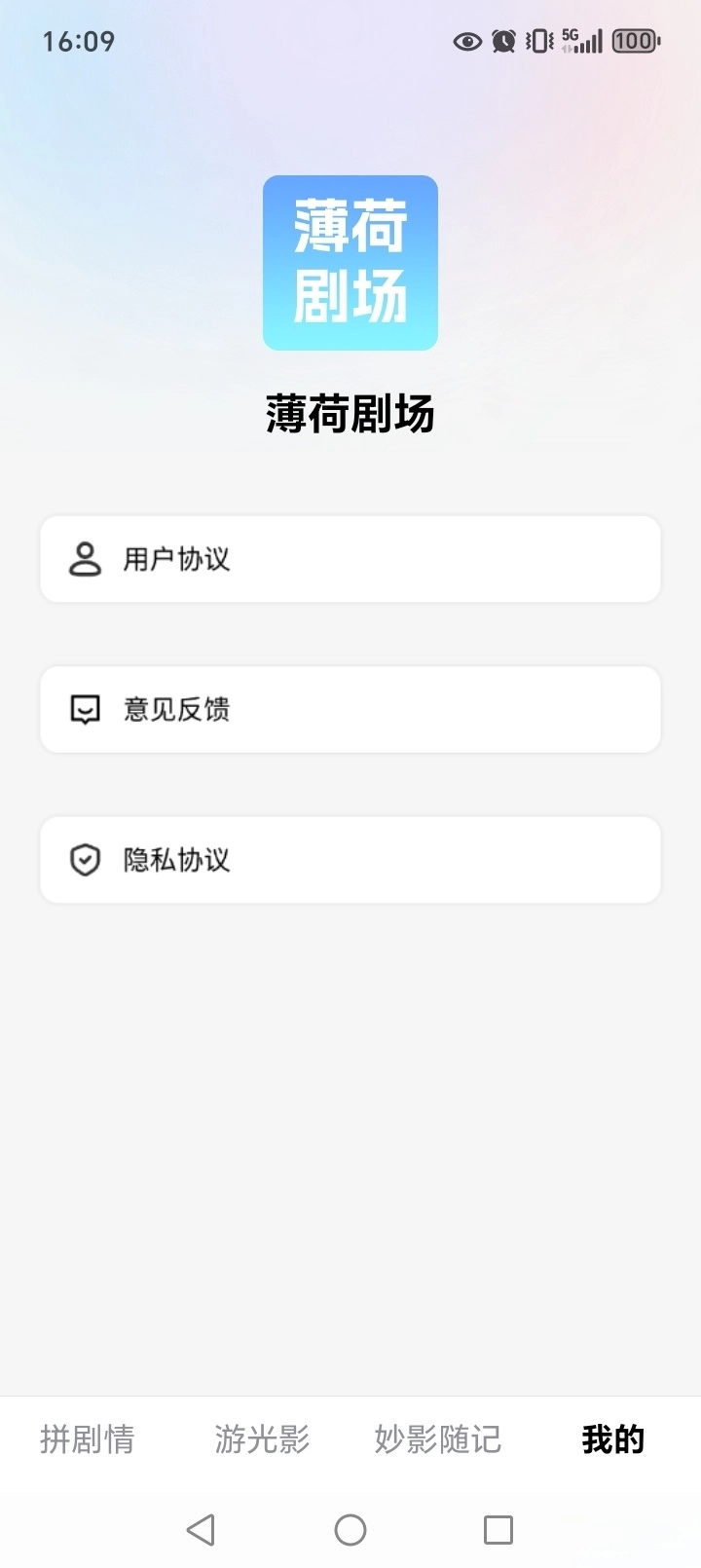Tap the battery indicator in the status bar
701x1568 pixels.
633,40
